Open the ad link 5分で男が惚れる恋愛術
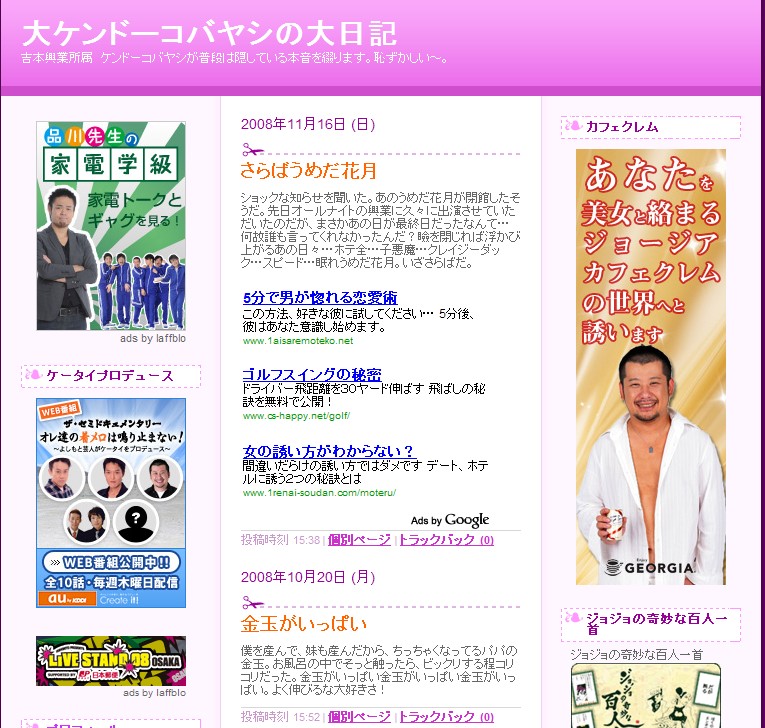This screenshot has height=728, width=765. [x=320, y=298]
